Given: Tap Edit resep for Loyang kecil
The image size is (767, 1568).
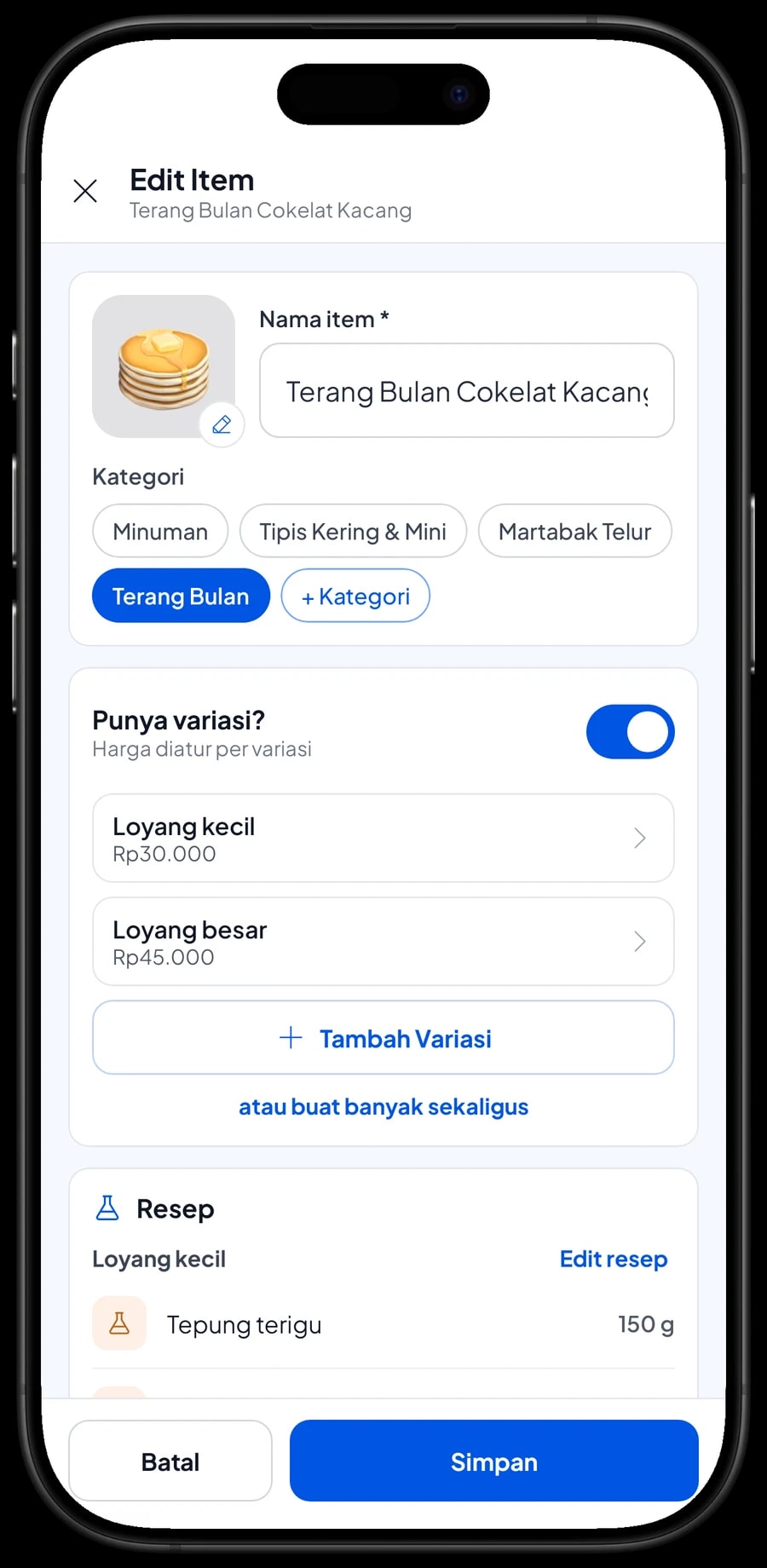Looking at the screenshot, I should point(614,1259).
